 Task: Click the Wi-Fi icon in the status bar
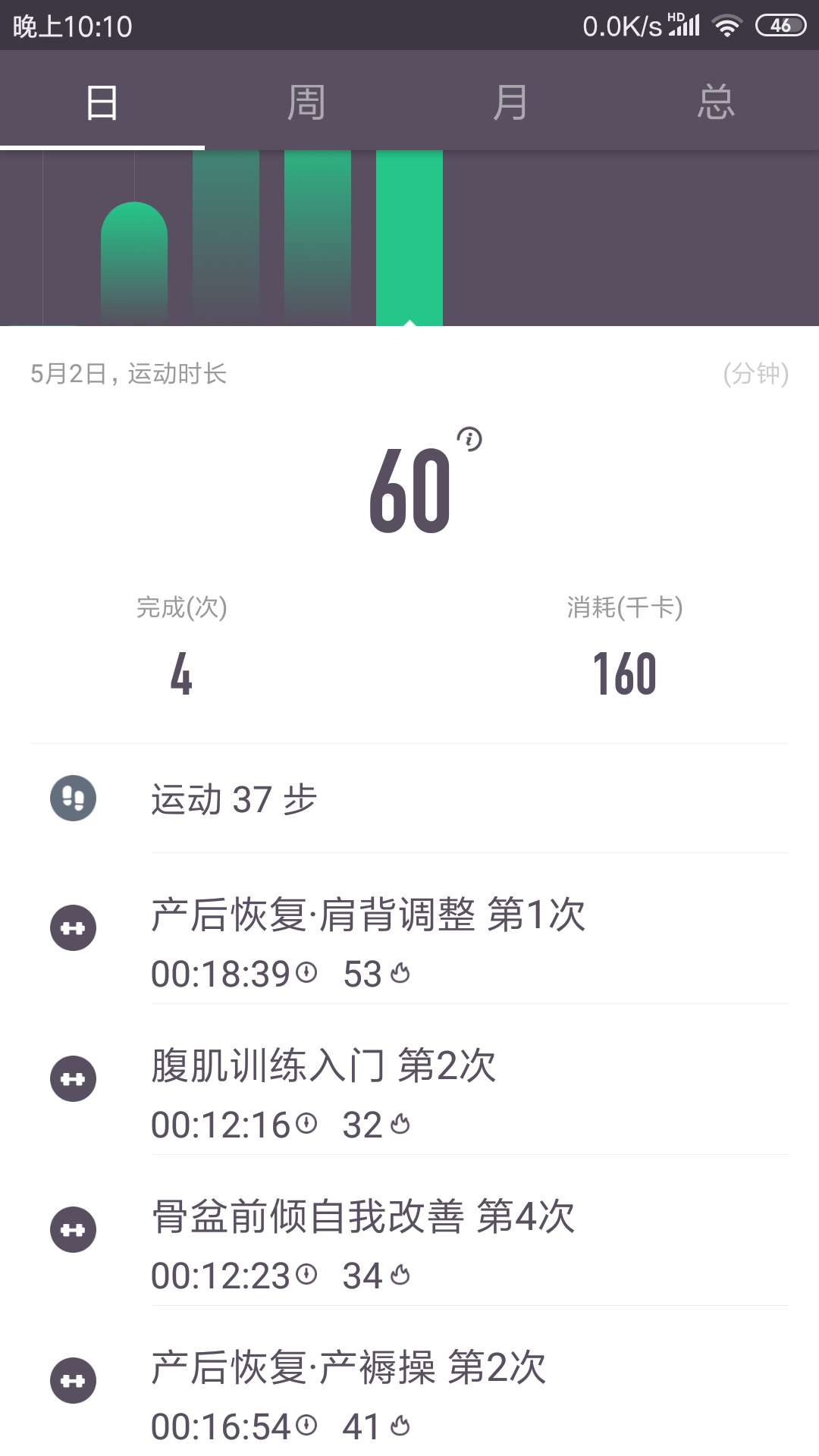(x=726, y=24)
